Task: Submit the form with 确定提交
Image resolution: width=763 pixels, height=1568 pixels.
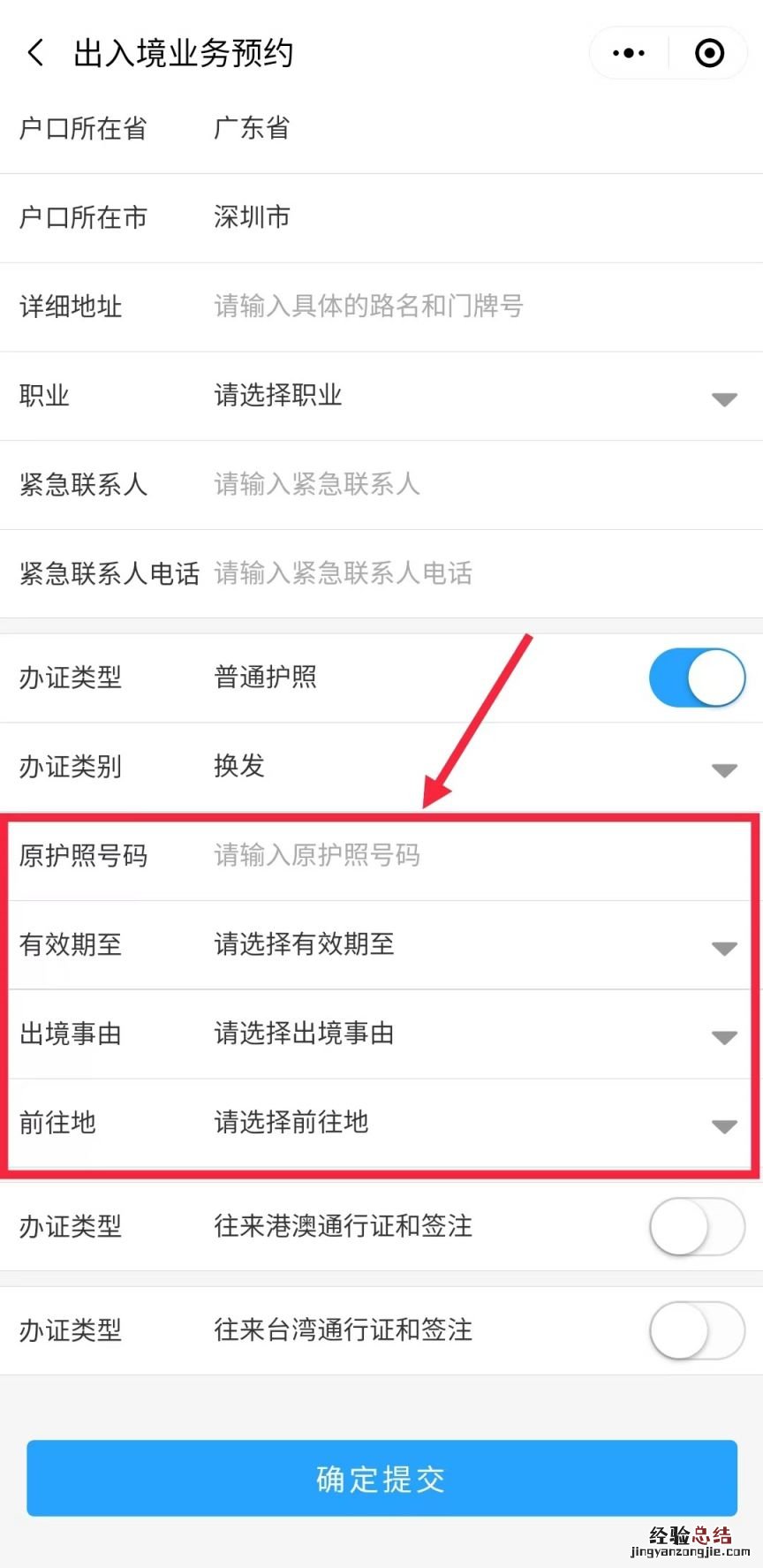Action: tap(381, 1478)
